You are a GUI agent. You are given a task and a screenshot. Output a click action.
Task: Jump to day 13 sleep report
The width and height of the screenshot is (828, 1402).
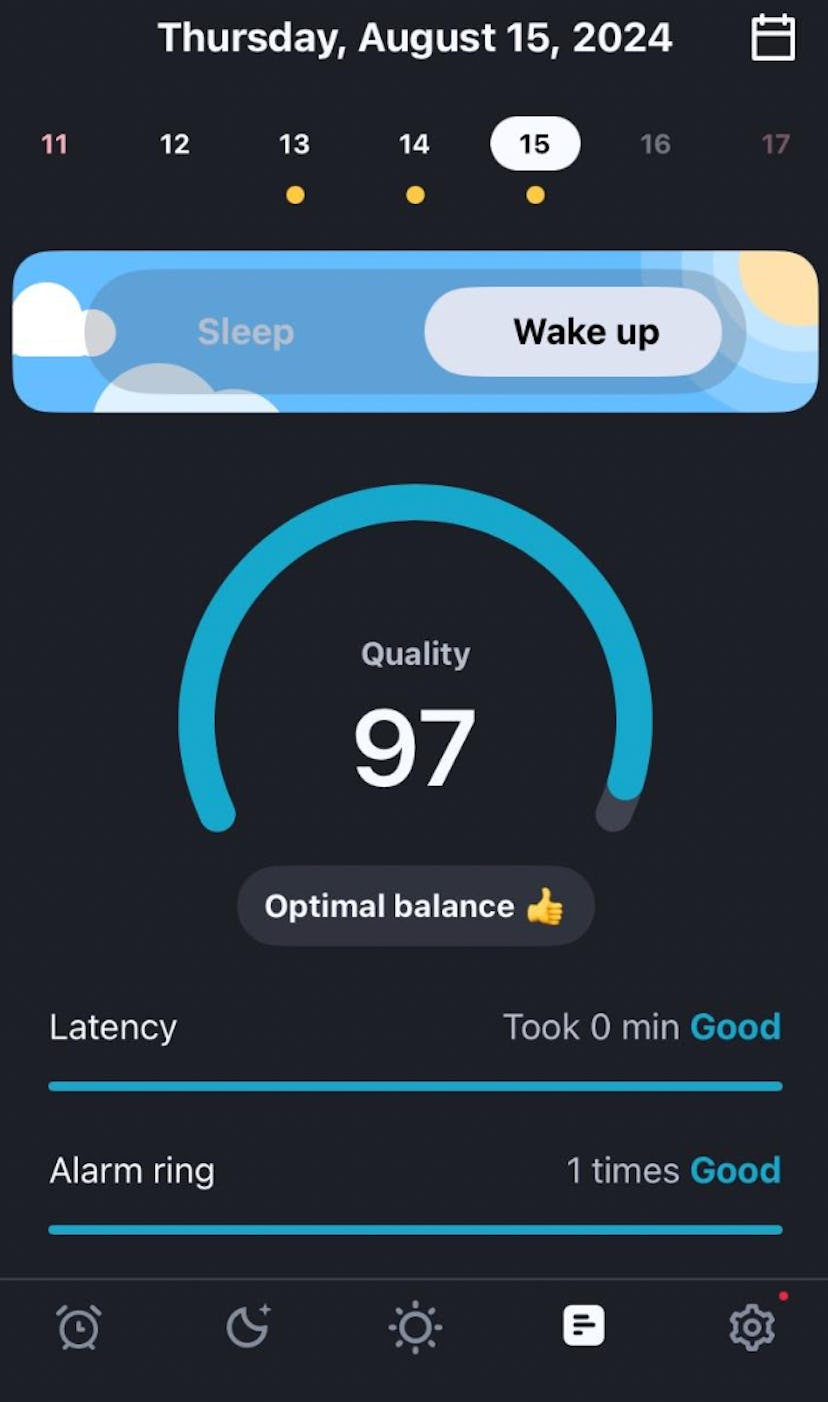pos(294,145)
